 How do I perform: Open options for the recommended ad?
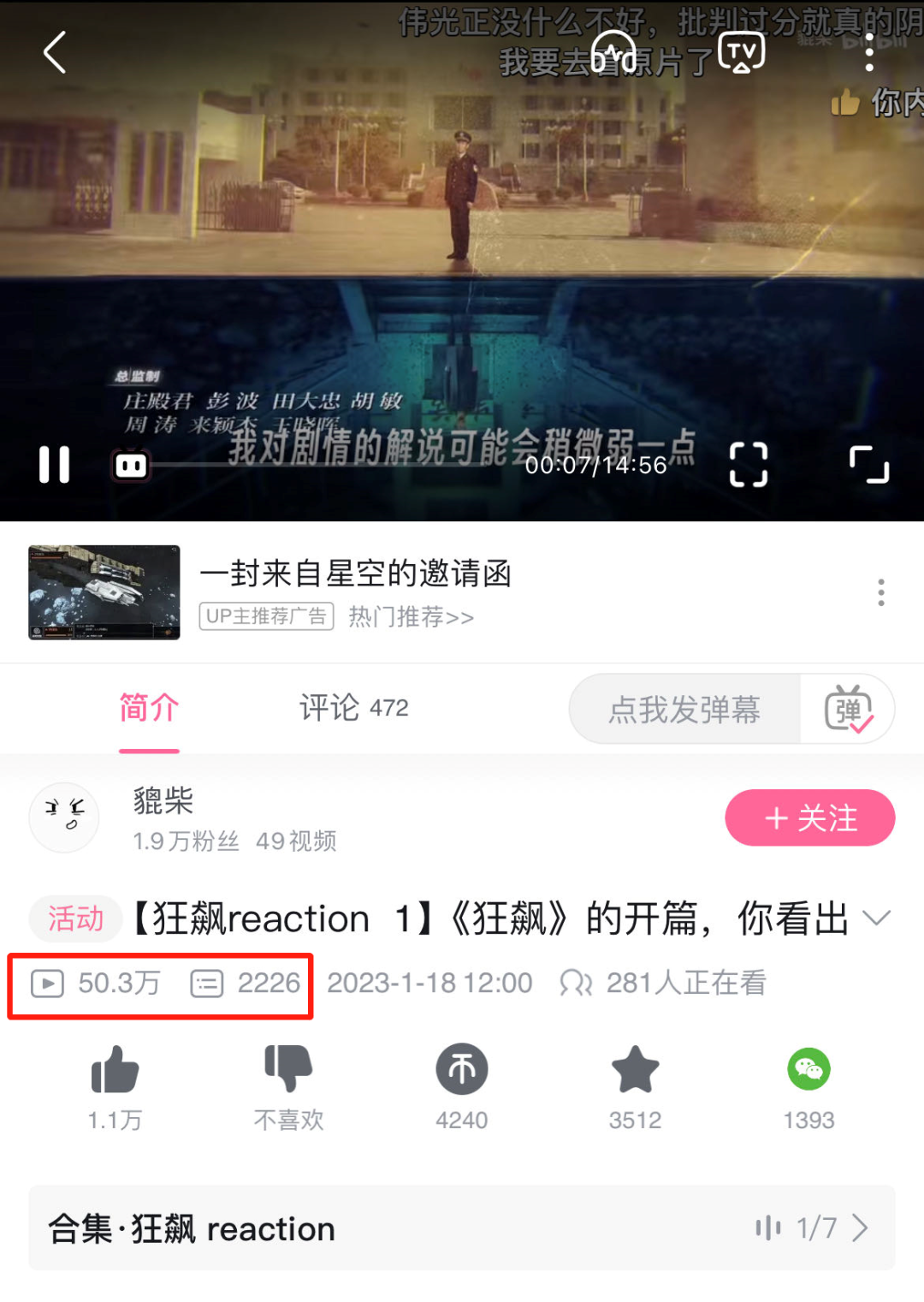click(x=880, y=592)
